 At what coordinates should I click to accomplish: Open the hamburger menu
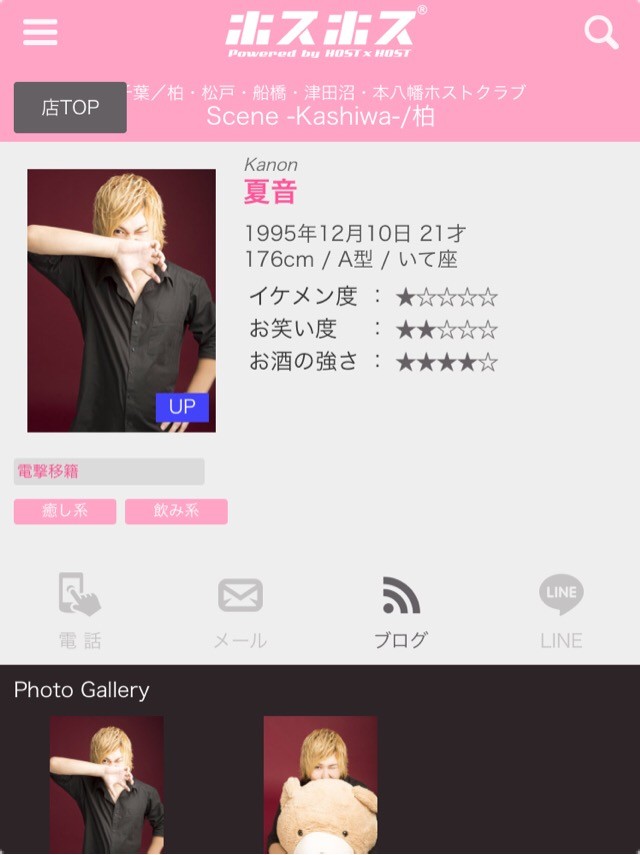(40, 33)
